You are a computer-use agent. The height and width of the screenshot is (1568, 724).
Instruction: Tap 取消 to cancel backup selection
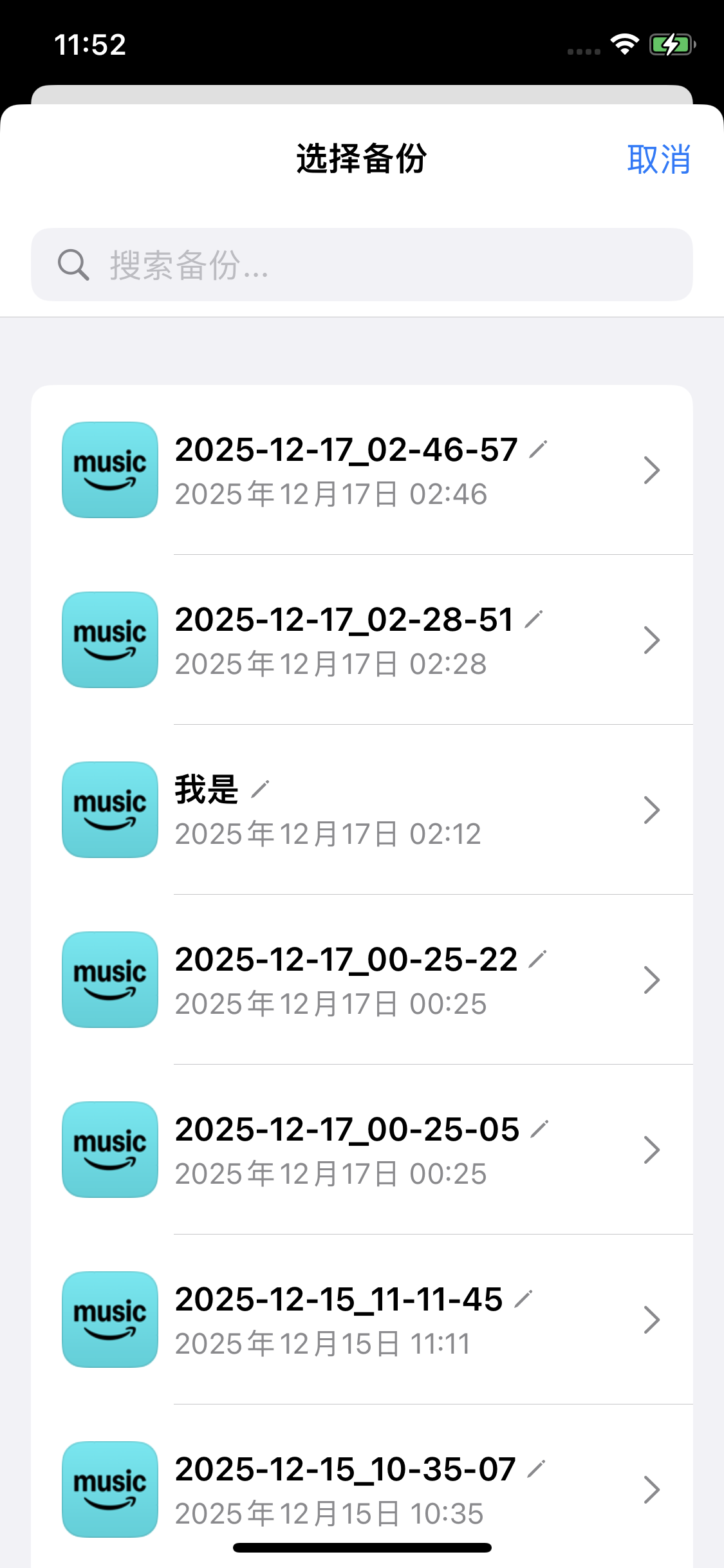(x=659, y=160)
